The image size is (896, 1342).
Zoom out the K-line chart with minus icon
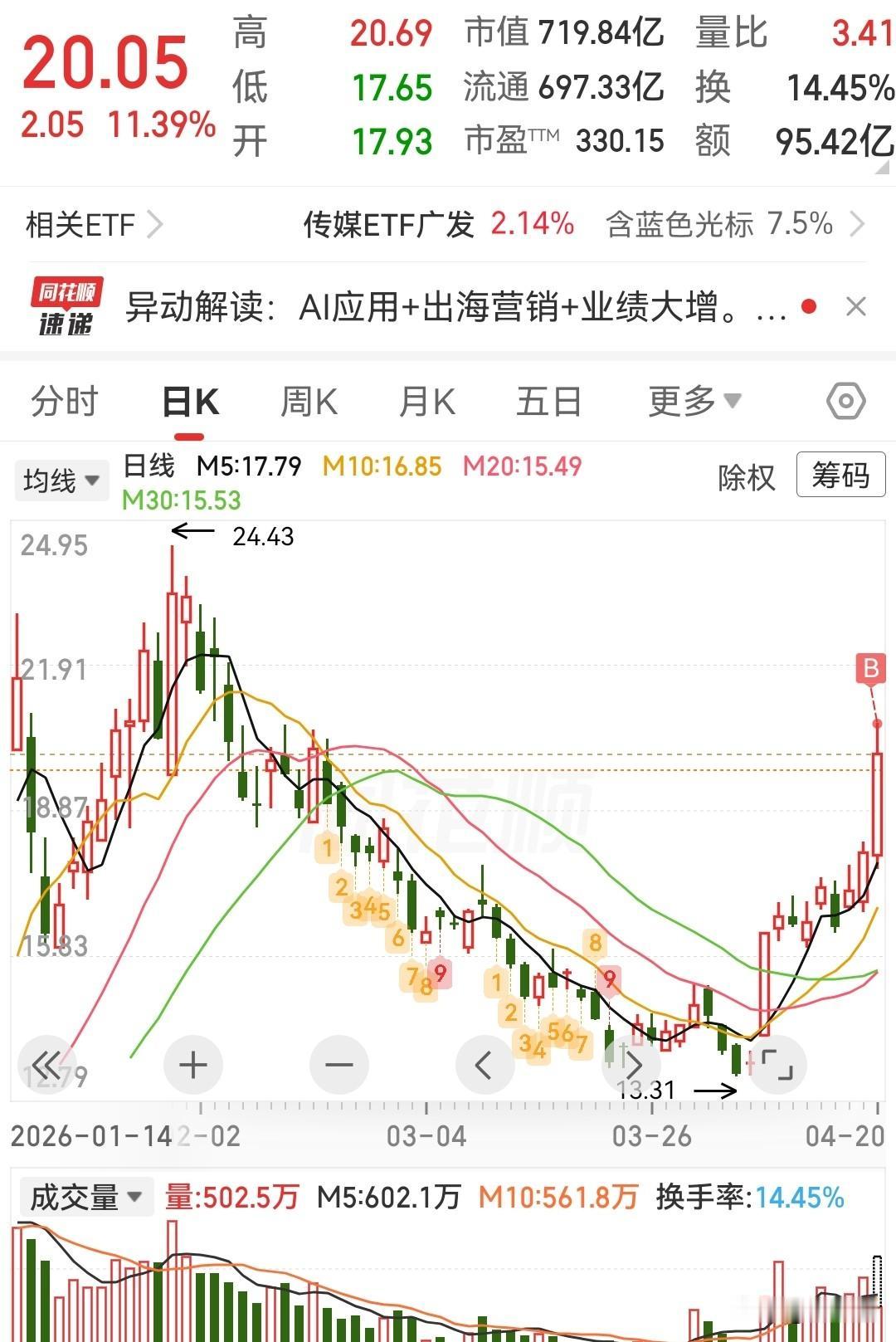[x=338, y=1064]
